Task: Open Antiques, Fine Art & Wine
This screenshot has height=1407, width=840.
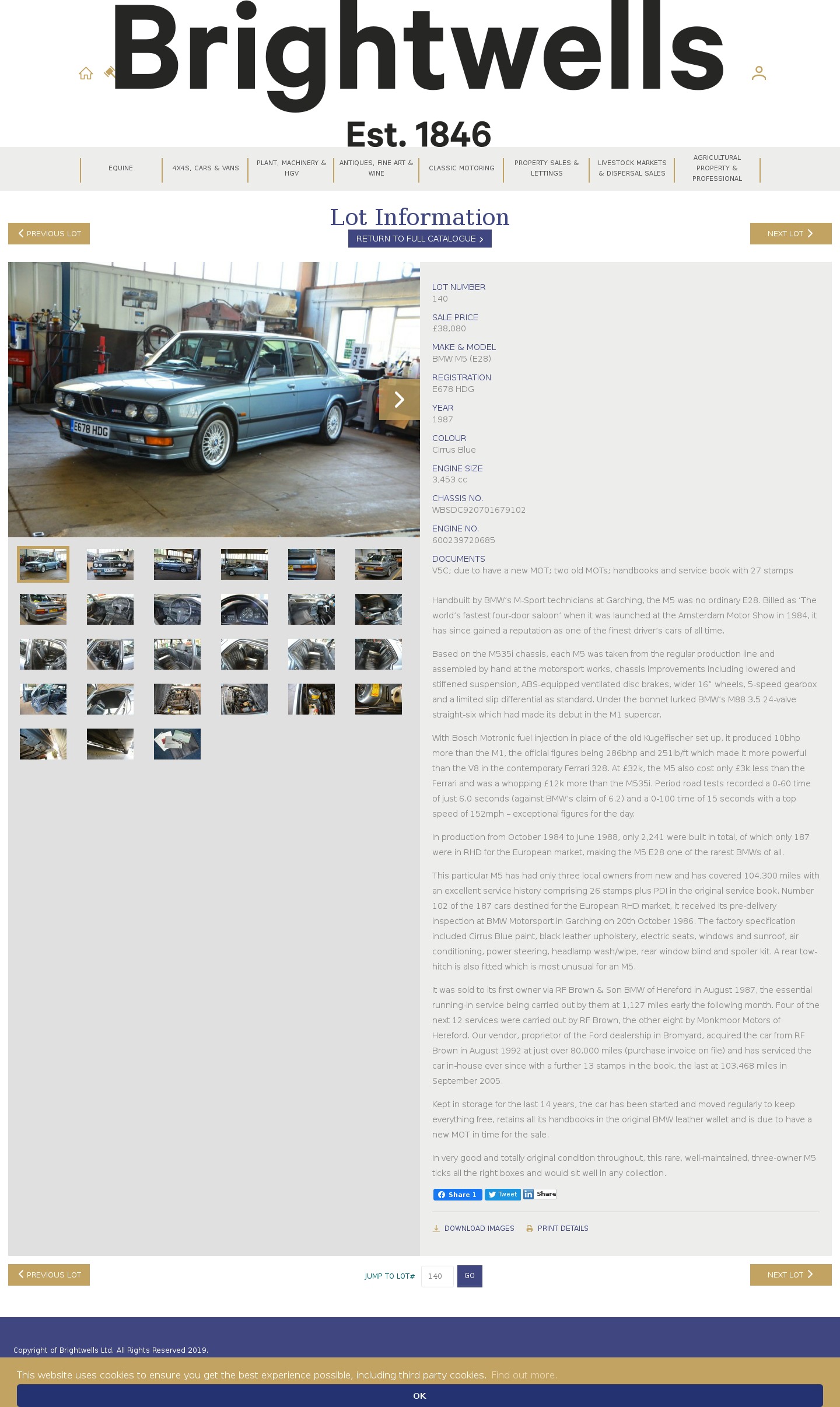Action: 376,168
